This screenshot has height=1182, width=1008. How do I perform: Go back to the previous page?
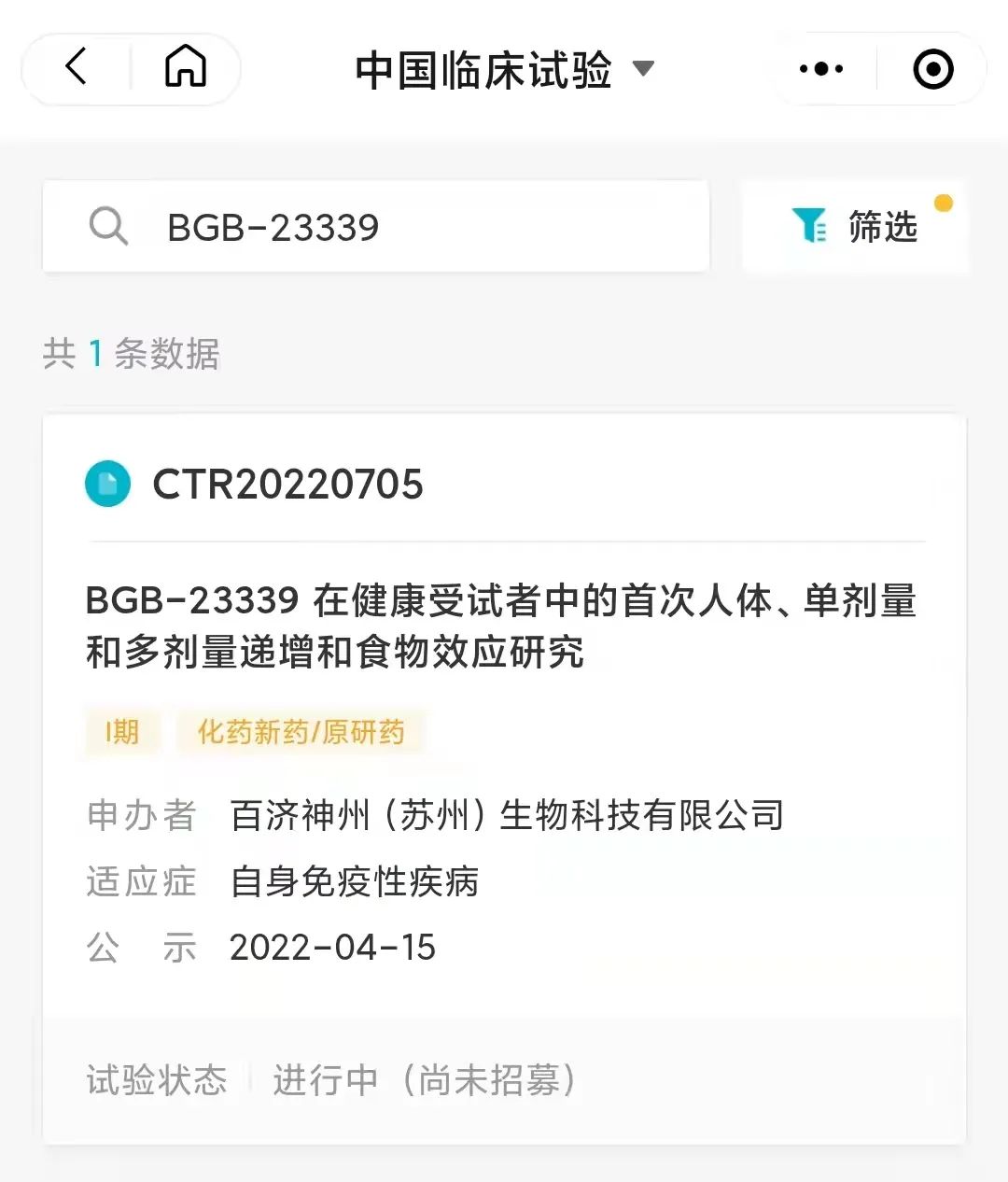[x=77, y=67]
